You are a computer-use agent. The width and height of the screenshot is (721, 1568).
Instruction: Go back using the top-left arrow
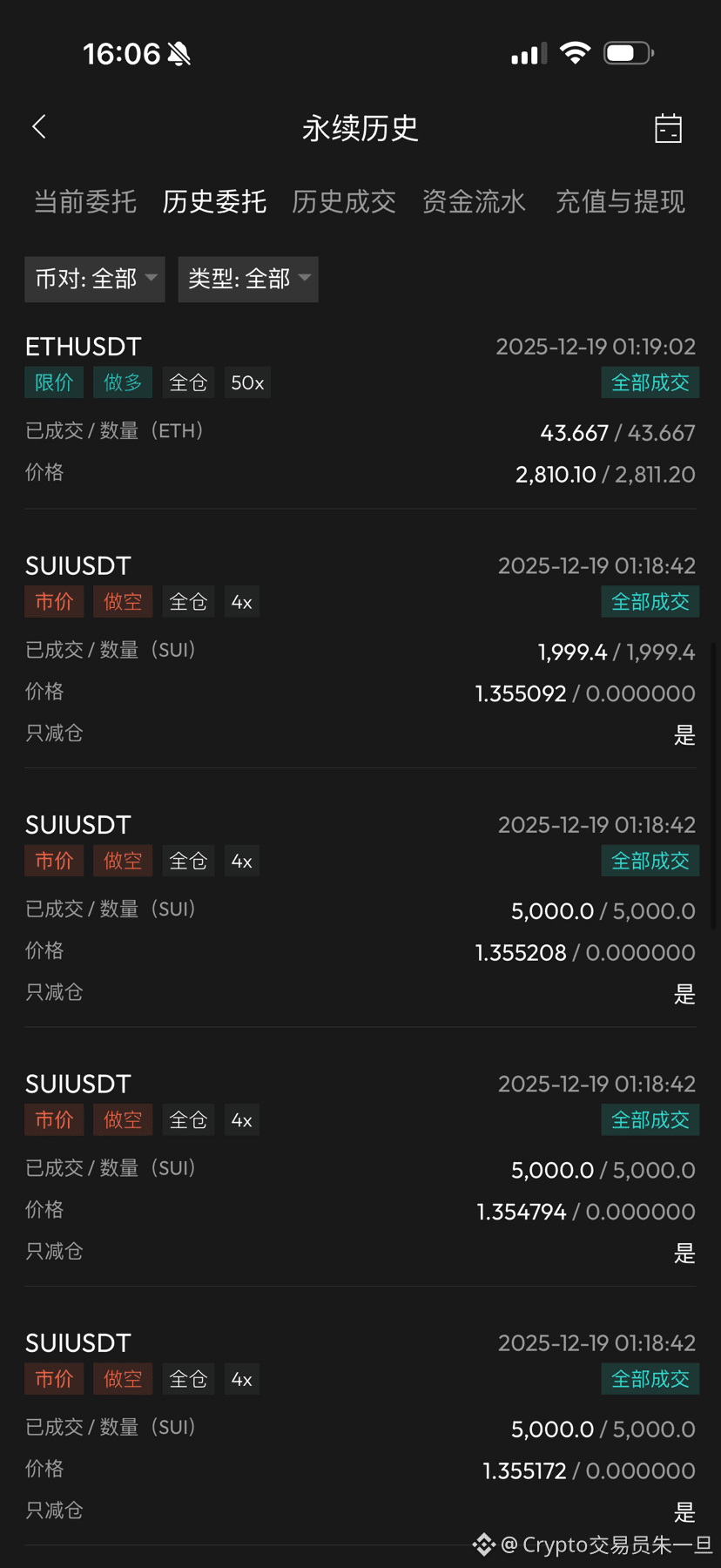39,127
